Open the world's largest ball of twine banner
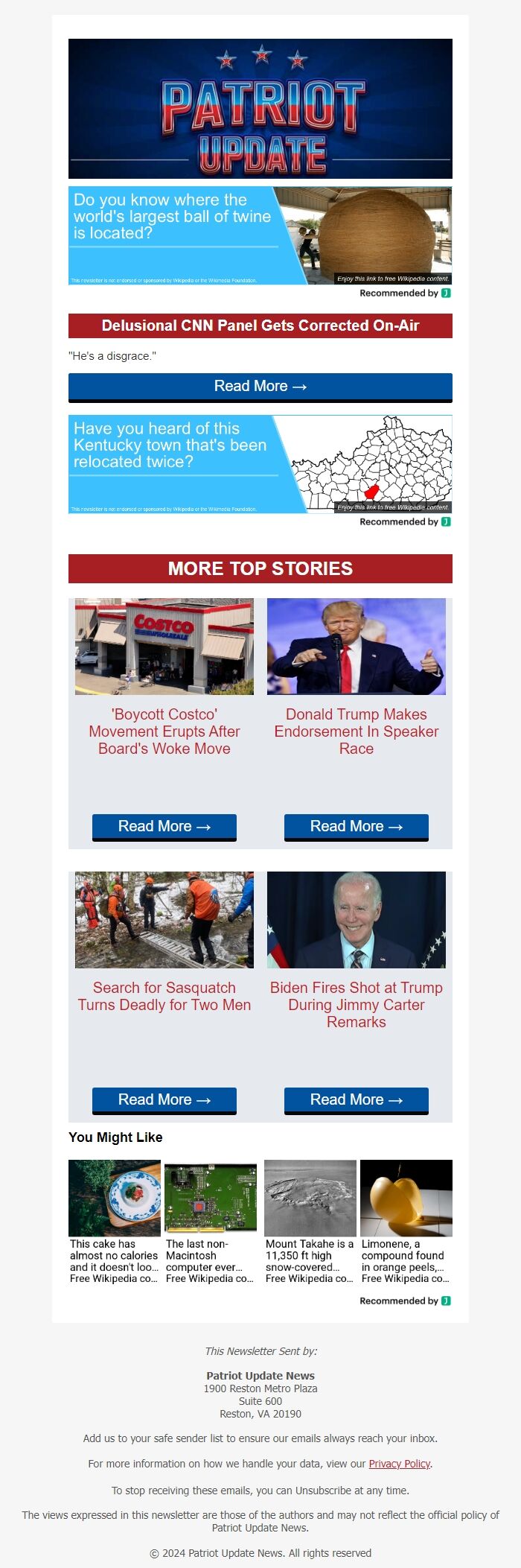This screenshot has width=521, height=1568. (260, 235)
